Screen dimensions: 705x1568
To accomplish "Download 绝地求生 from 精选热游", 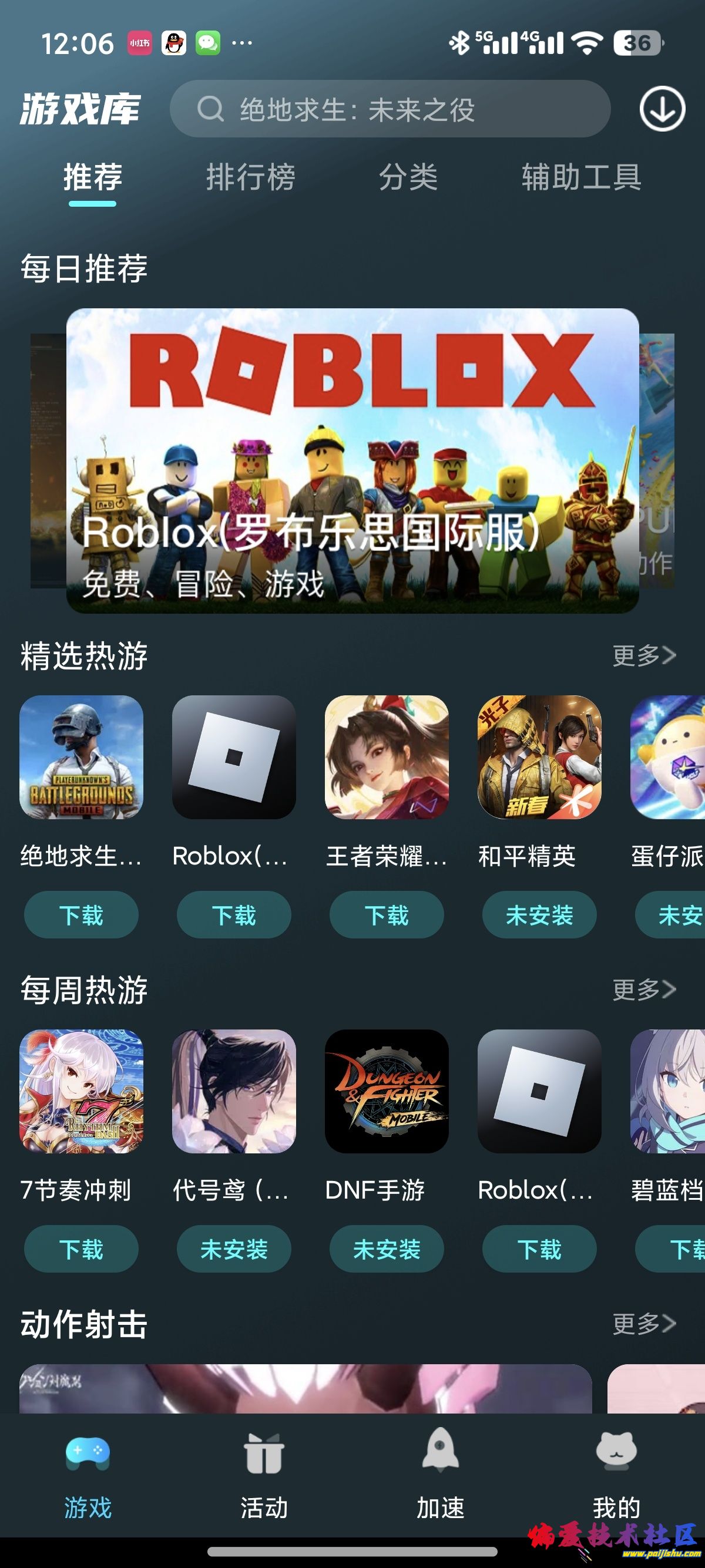I will pyautogui.click(x=81, y=915).
